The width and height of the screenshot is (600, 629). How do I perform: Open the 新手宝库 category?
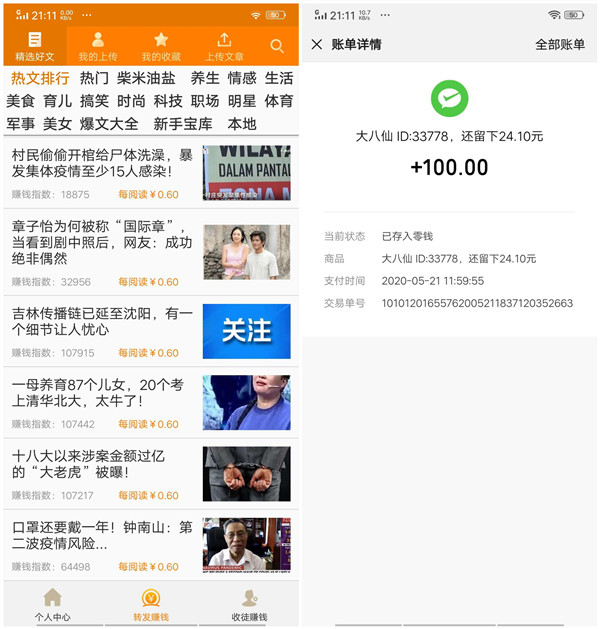[183, 124]
